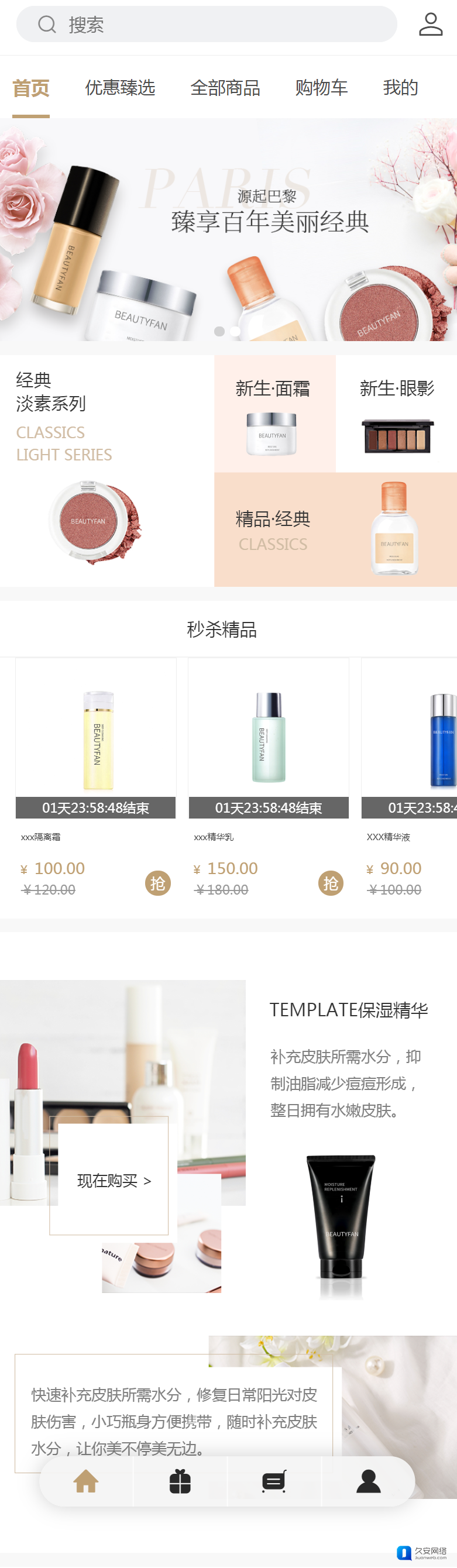Open the 精品·经典 CLASSICS tile
Screen dimensions: 457x1568
(x=335, y=529)
